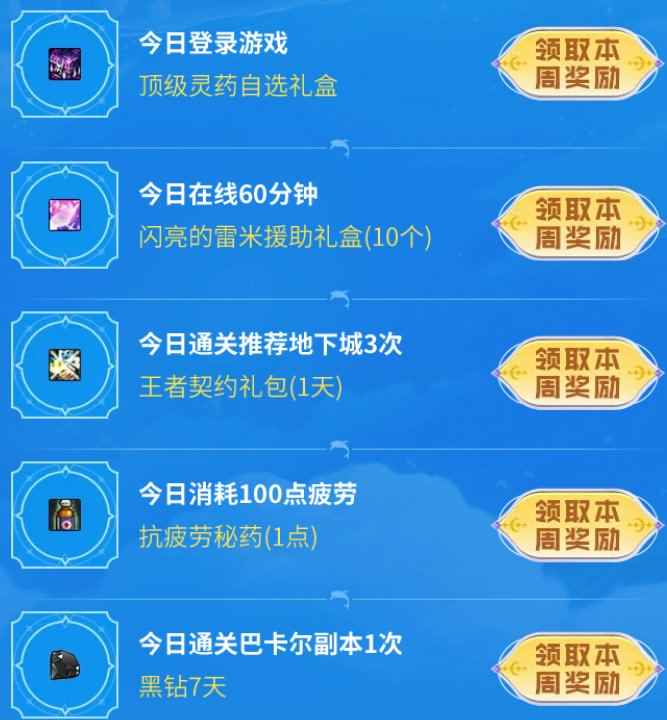Claim weekly reward for 今日登录游戏
This screenshot has height=720, width=667.
coord(577,64)
